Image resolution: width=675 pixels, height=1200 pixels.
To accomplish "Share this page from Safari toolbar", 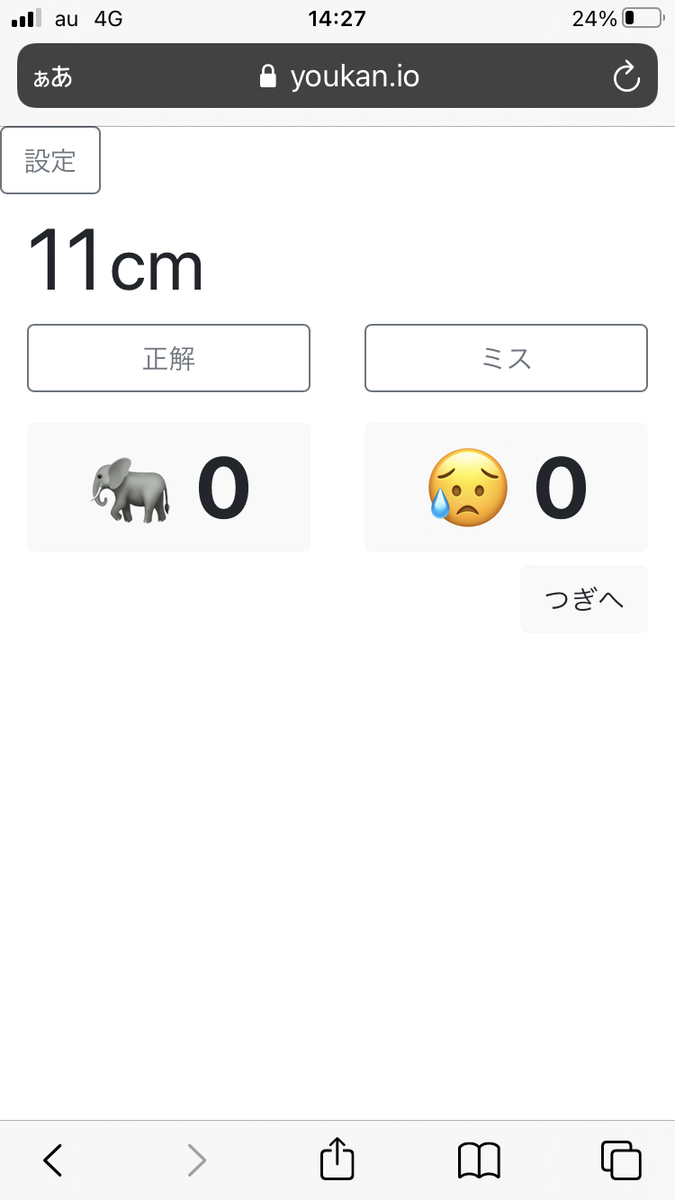I will coord(337,1160).
